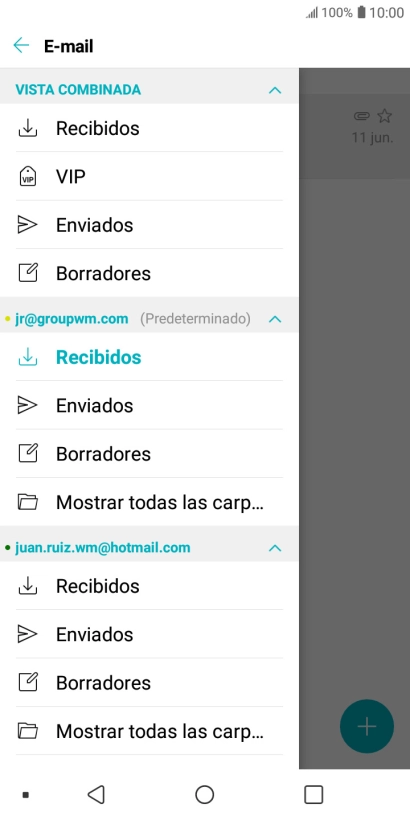Go to the home screen

(204, 794)
